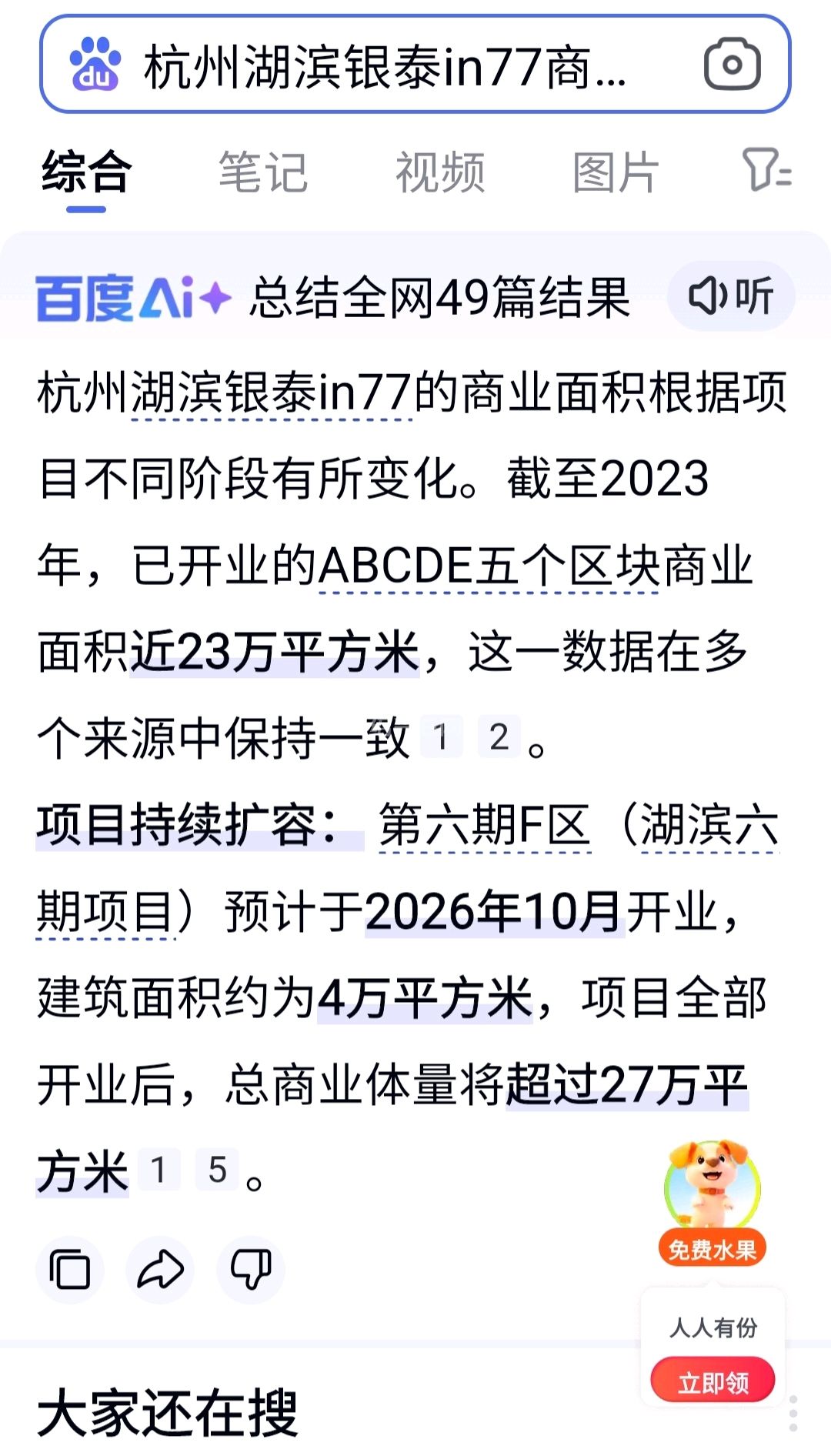The width and height of the screenshot is (831, 1456).
Task: Open the three-dot more options
Action: pyautogui.click(x=793, y=1413)
